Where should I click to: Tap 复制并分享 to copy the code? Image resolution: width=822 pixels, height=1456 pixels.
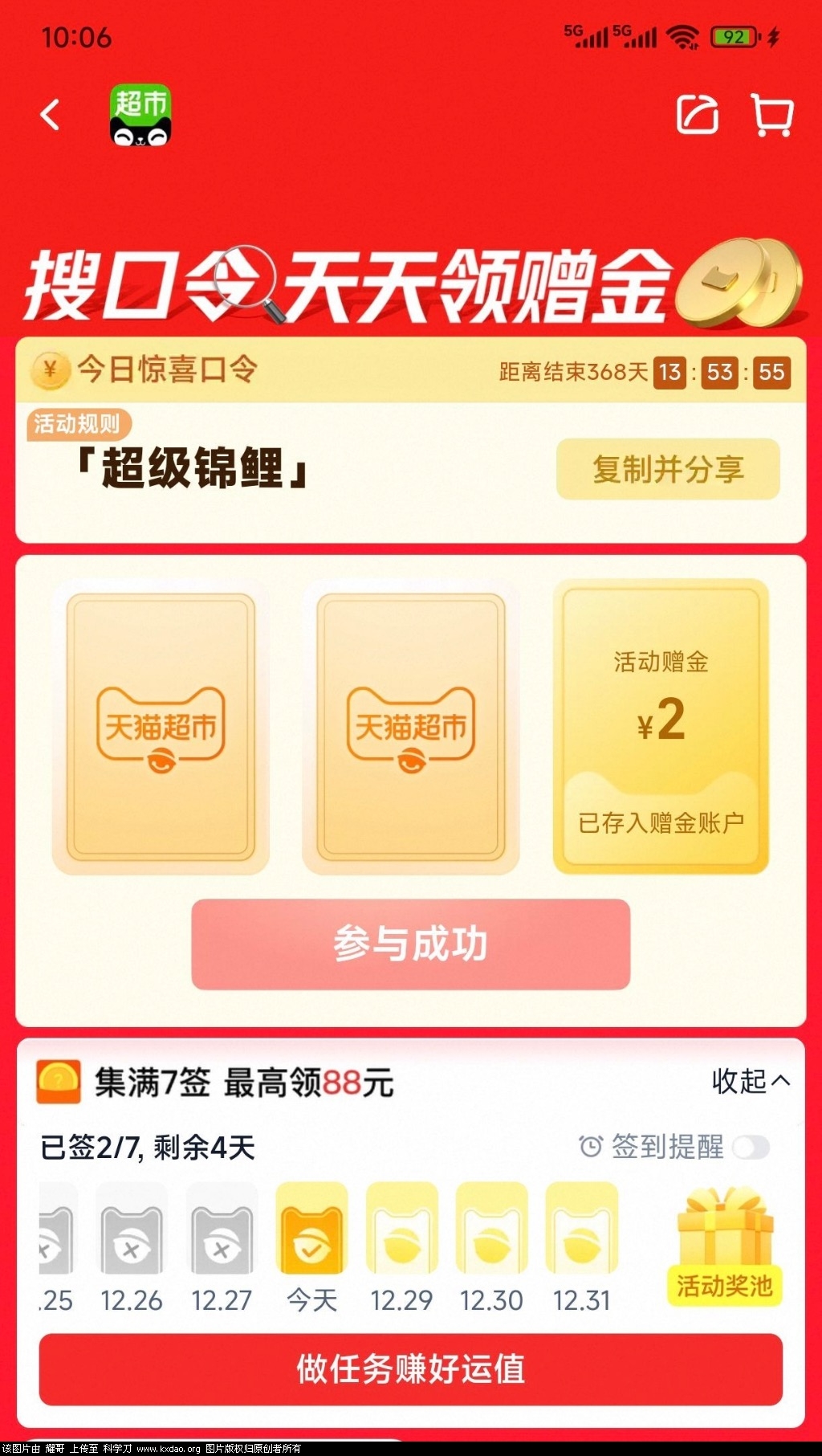pyautogui.click(x=668, y=469)
